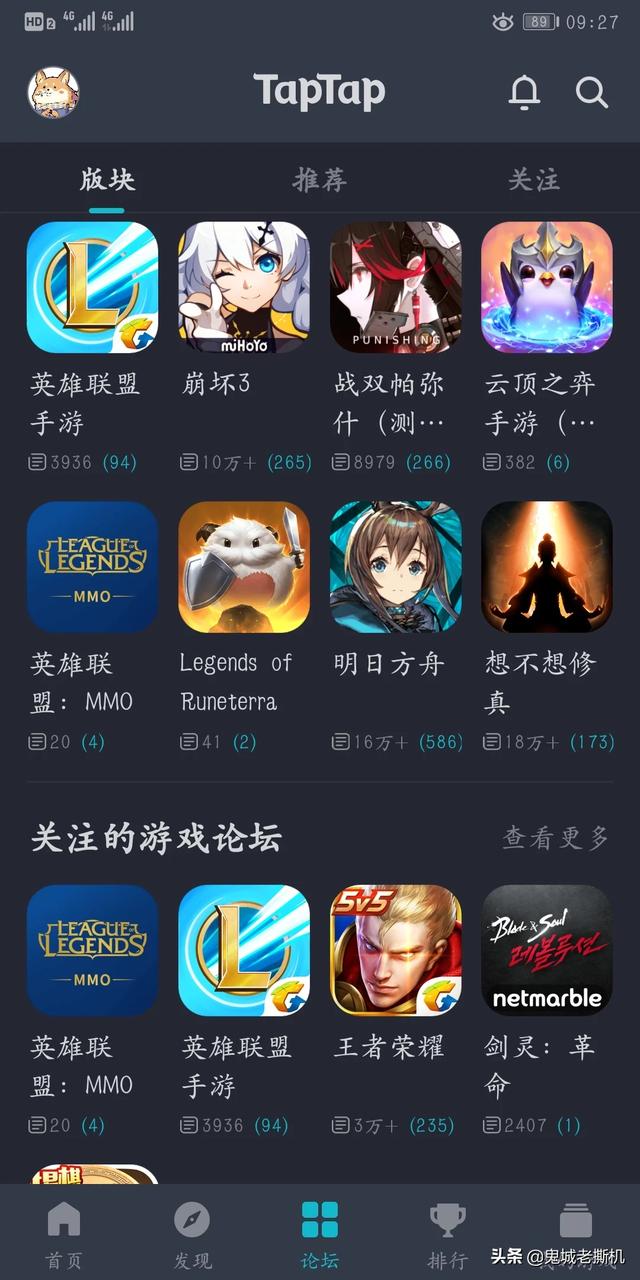This screenshot has width=640, height=1280.
Task: Open the 崩坏3 forum
Action: (244, 287)
